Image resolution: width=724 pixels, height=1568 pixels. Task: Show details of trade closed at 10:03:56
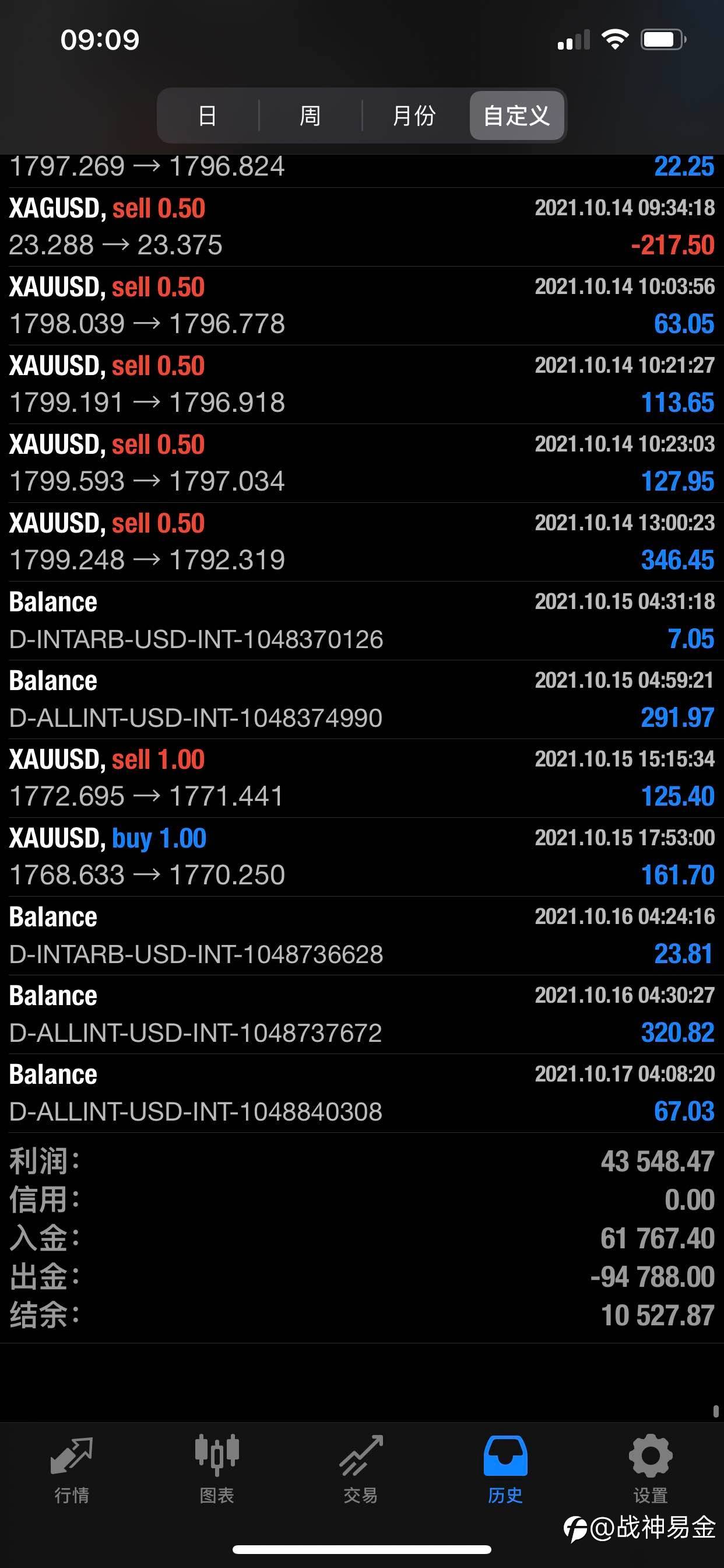click(362, 306)
